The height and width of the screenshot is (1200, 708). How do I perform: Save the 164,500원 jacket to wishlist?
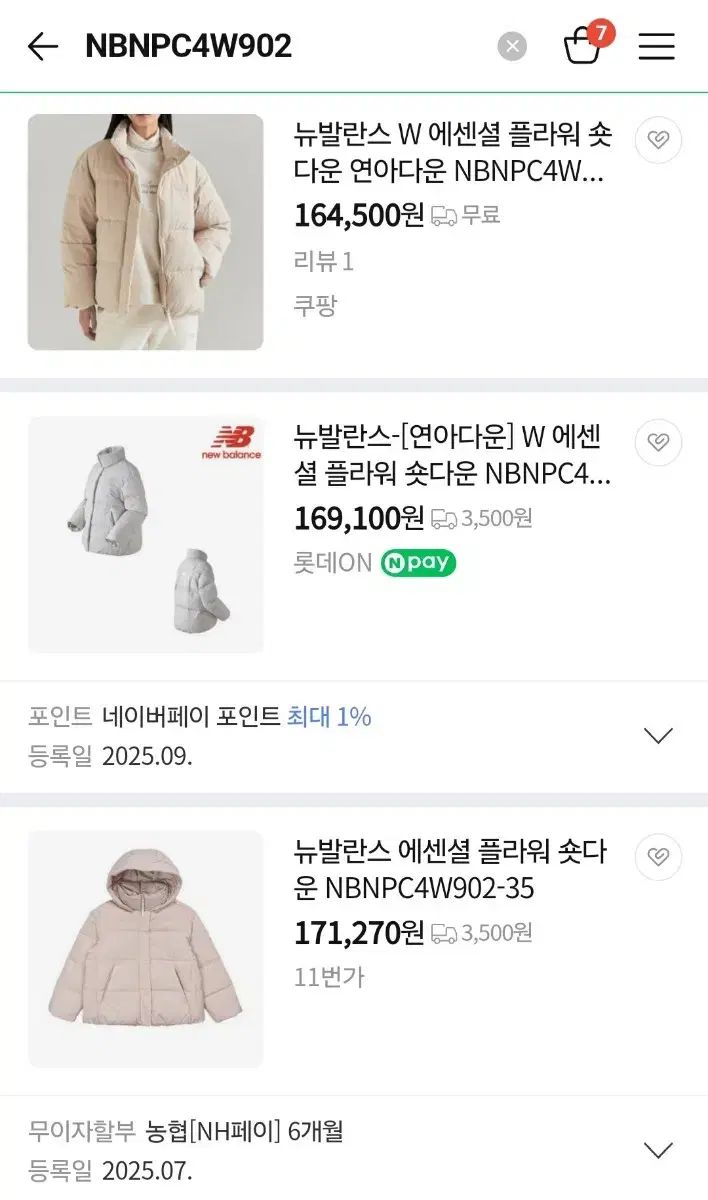click(658, 140)
